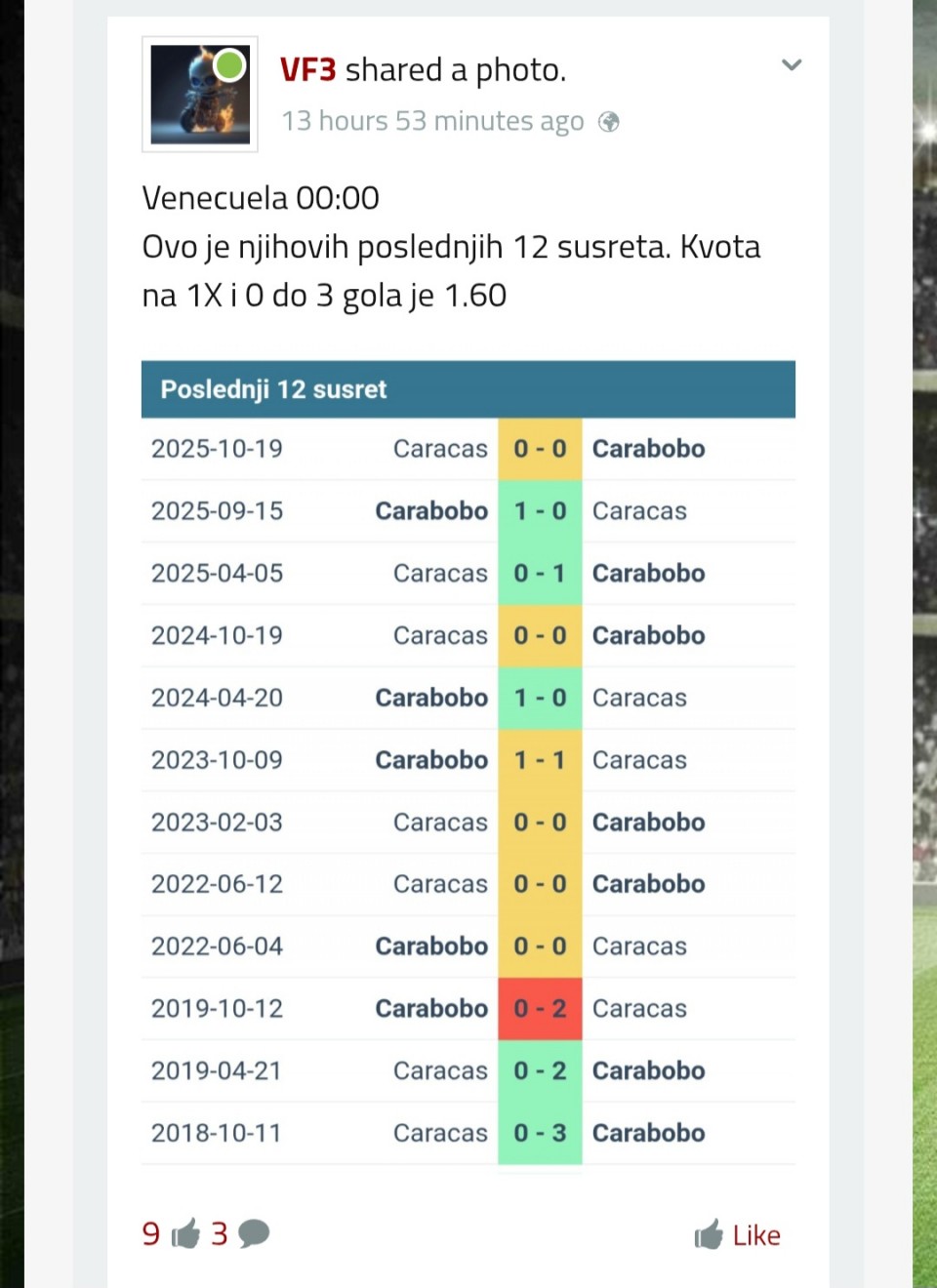
Task: Open the shared photo of the last 12 matches
Action: click(x=468, y=763)
